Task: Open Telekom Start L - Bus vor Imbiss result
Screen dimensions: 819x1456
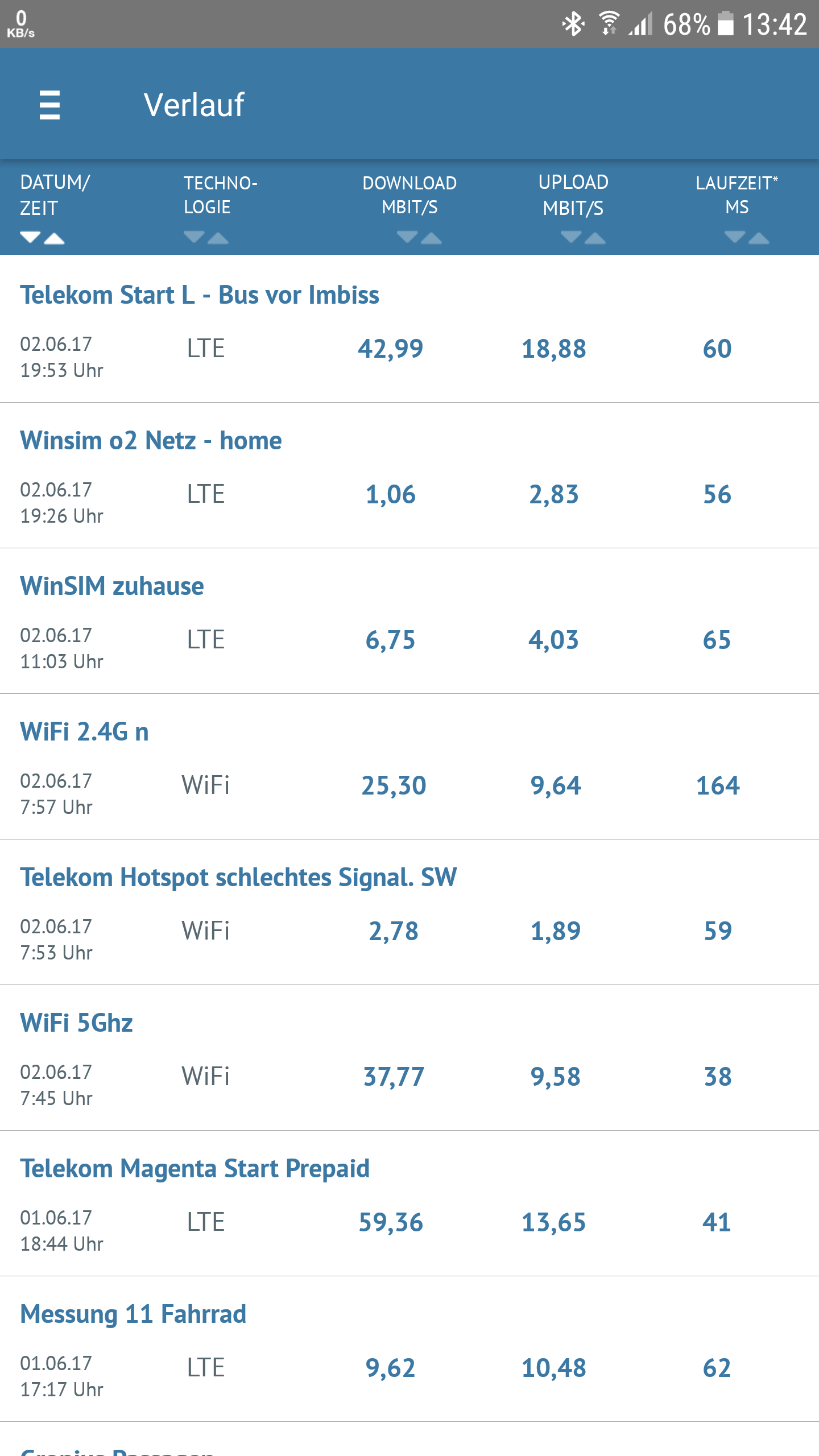Action: pos(409,330)
